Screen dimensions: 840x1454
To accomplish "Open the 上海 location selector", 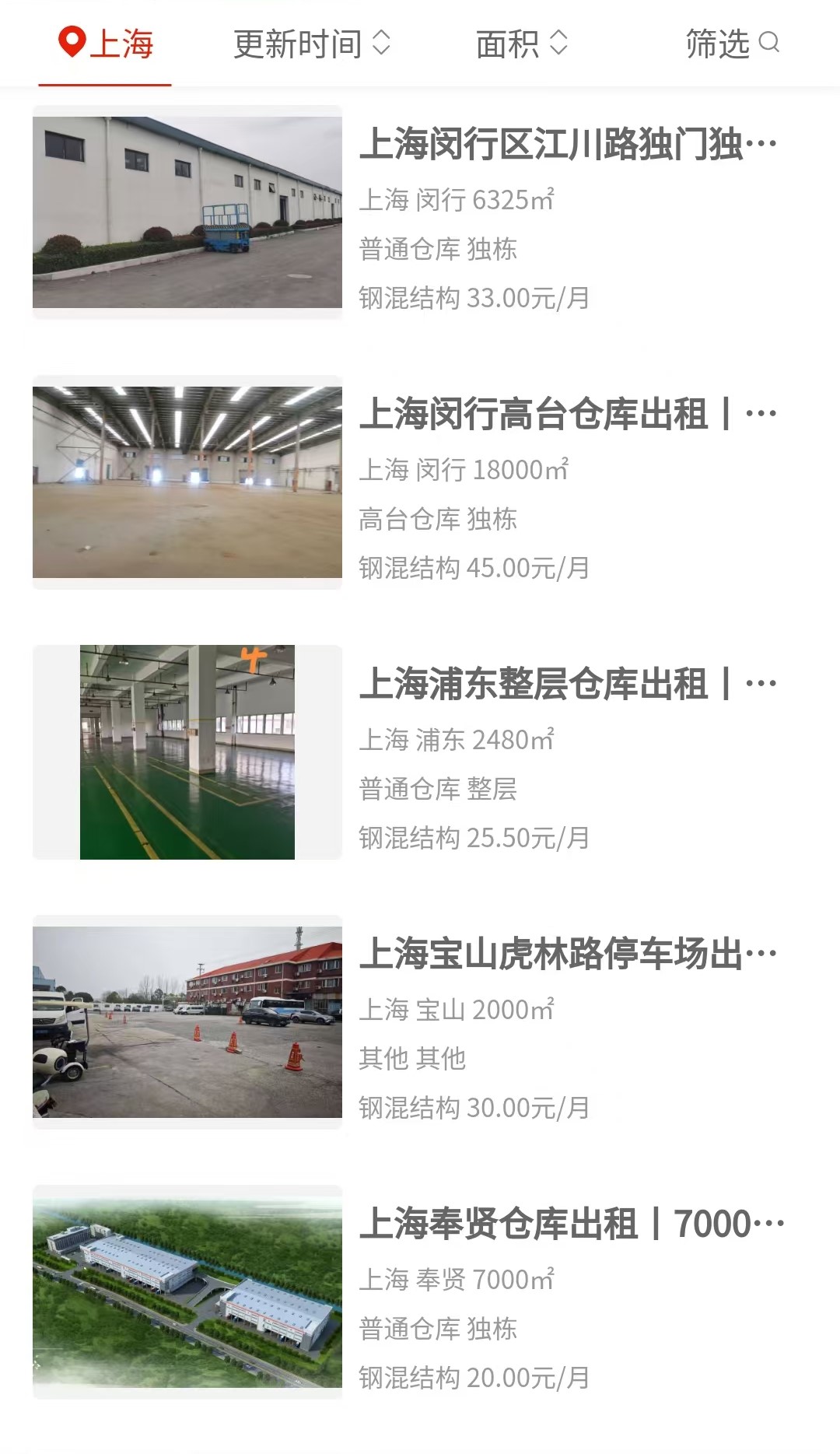I will tap(106, 44).
